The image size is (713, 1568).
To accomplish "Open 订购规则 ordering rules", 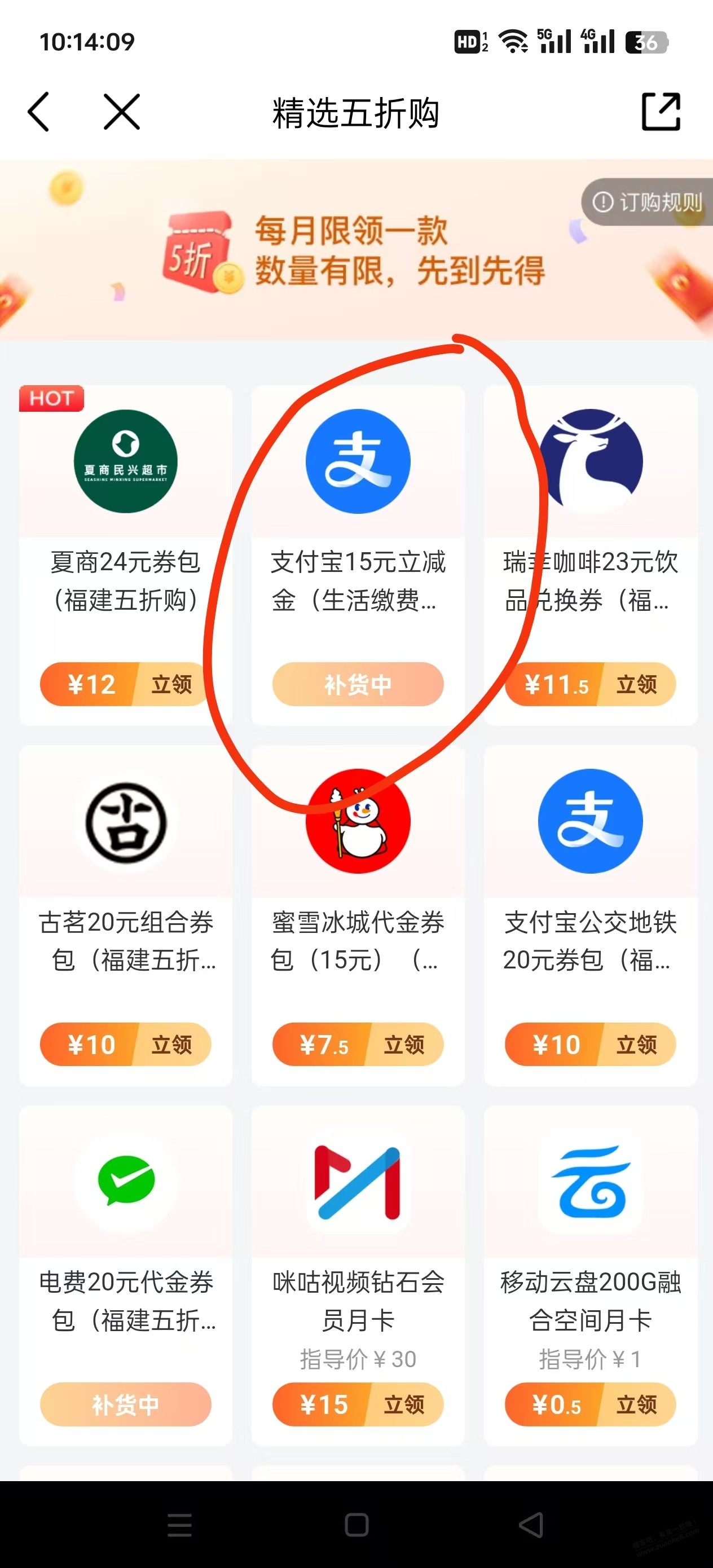I will 648,202.
